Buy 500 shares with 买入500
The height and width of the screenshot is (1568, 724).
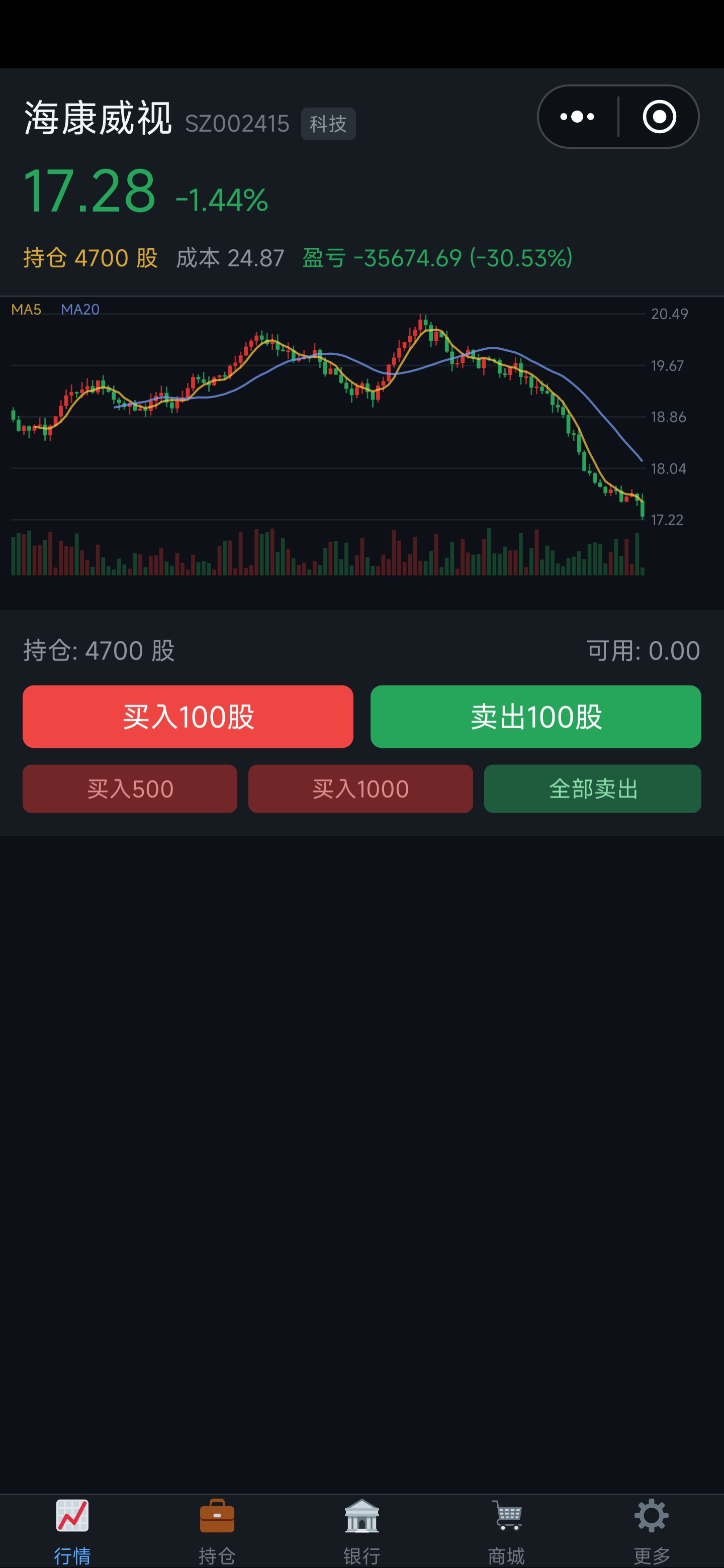tap(130, 788)
